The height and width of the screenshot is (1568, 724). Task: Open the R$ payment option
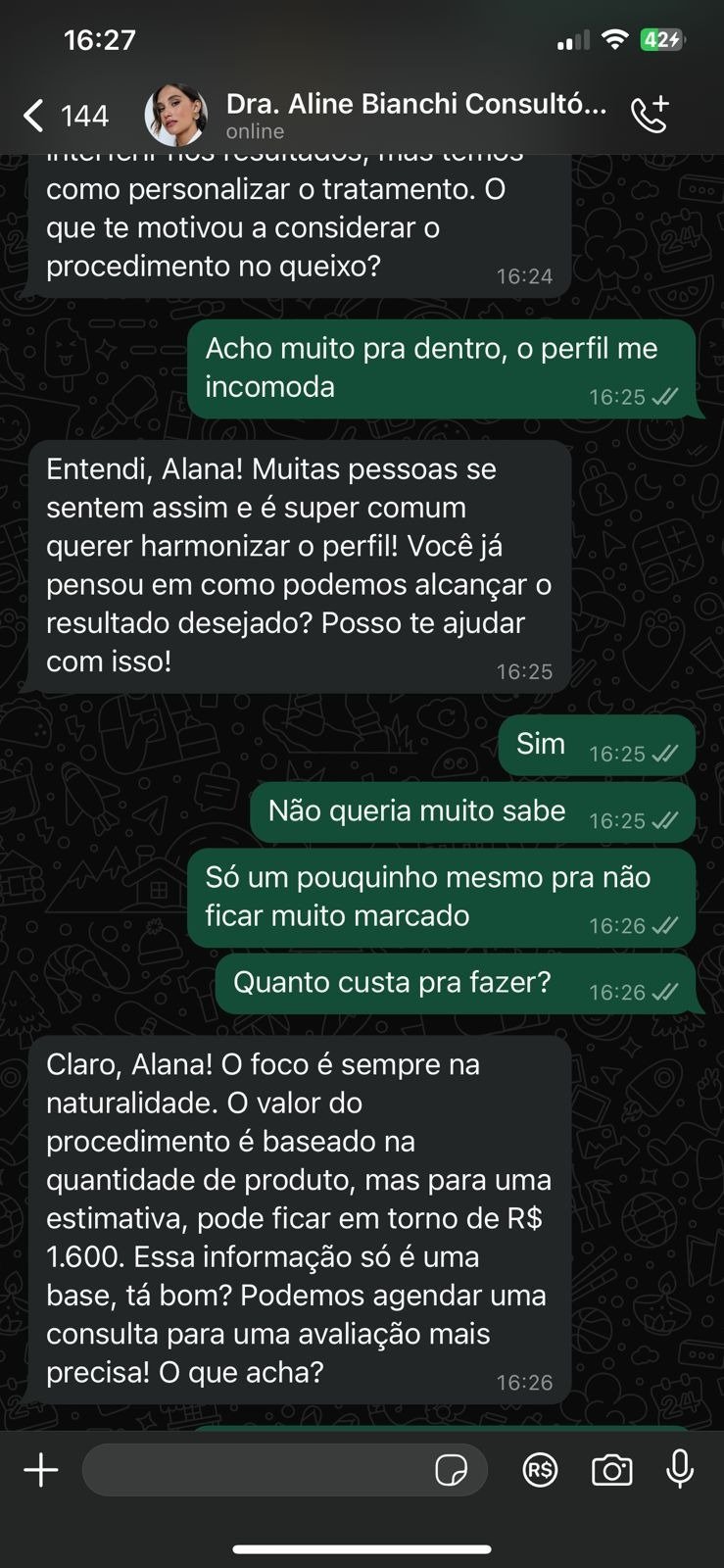click(540, 1470)
